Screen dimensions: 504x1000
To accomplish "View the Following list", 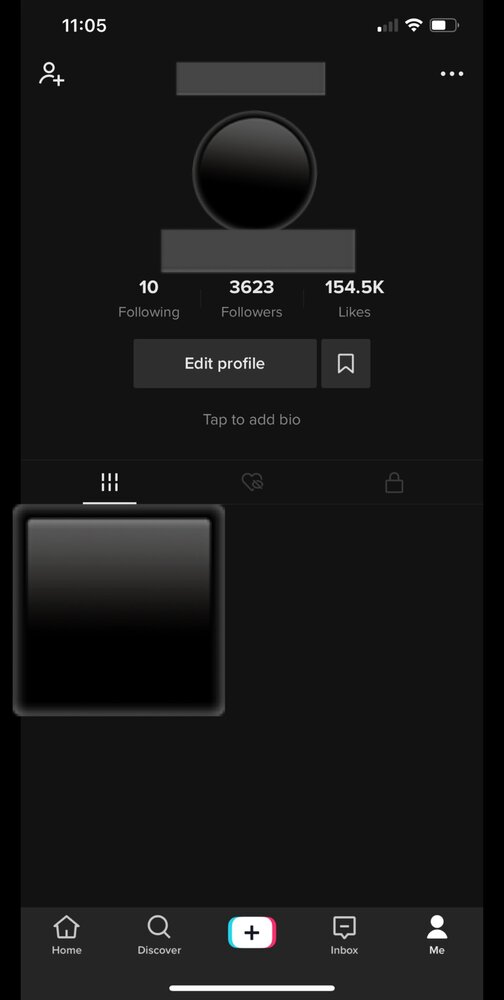I will 149,298.
